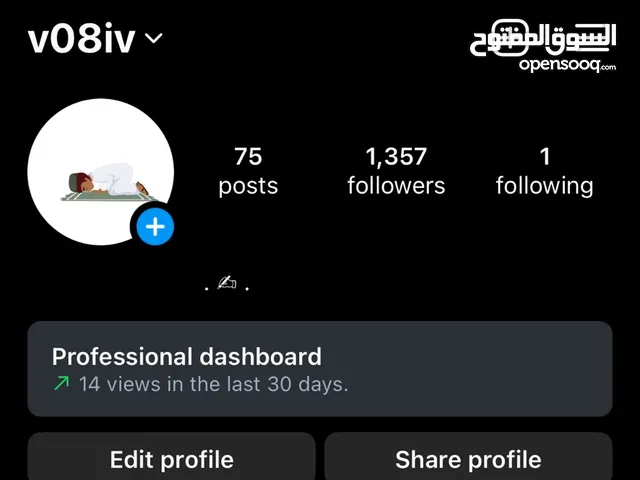Viewport: 640px width, 480px height.
Task: Open the 1,357 followers list
Action: 396,171
